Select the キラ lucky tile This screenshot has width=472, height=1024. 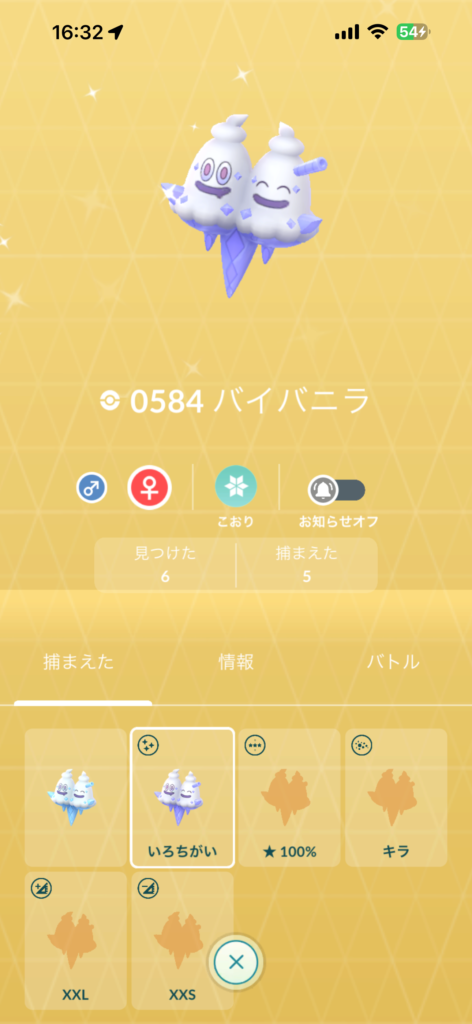point(396,797)
